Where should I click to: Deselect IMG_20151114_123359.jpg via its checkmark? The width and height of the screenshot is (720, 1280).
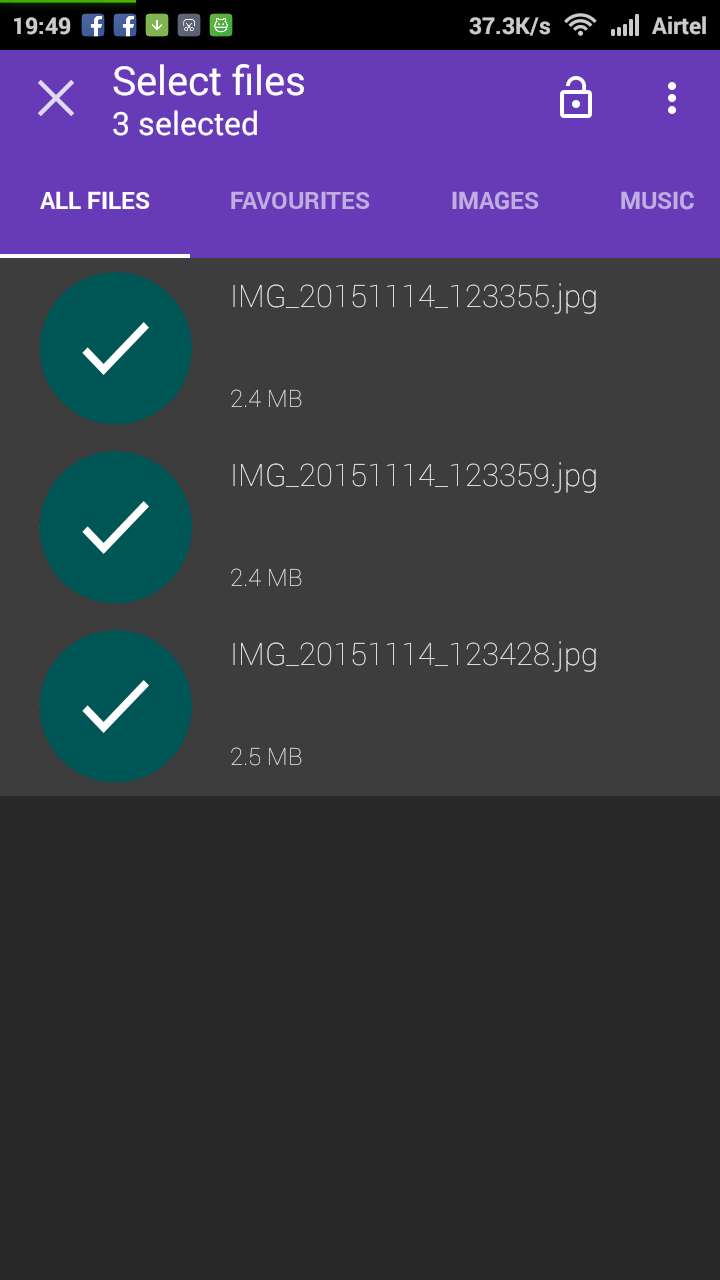tap(115, 526)
